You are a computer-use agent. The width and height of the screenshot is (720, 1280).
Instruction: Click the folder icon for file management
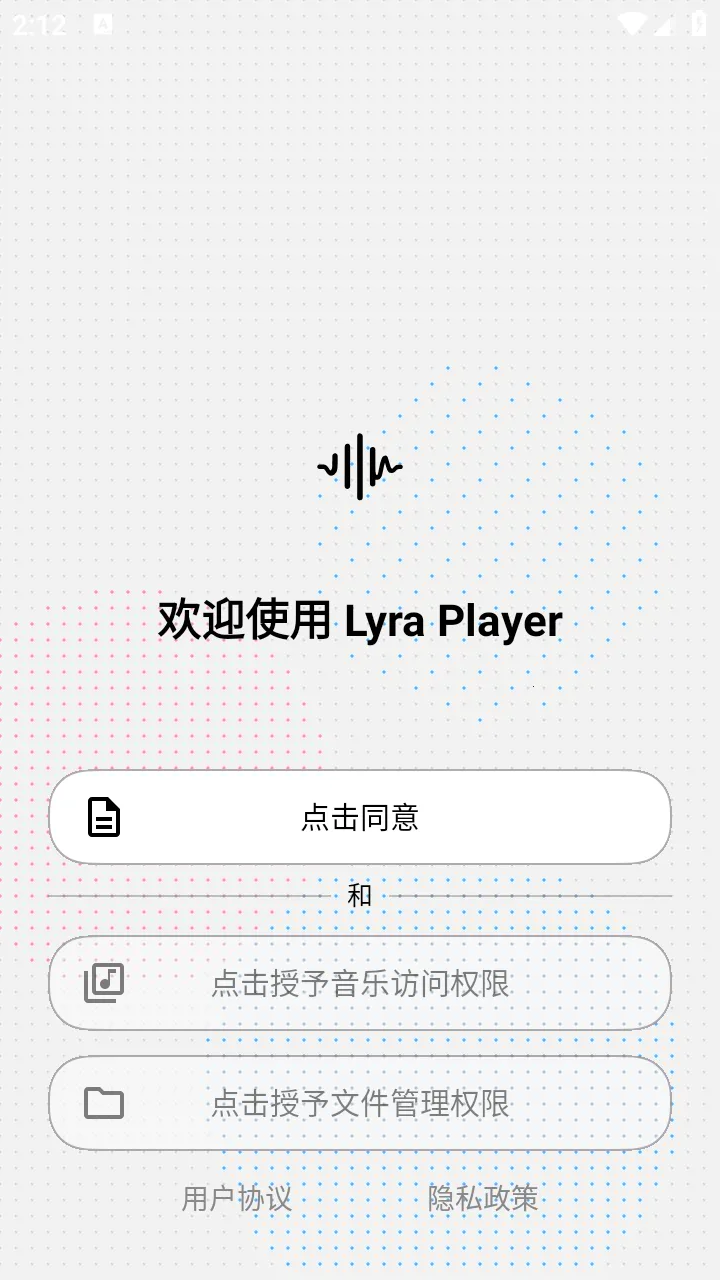[105, 1104]
